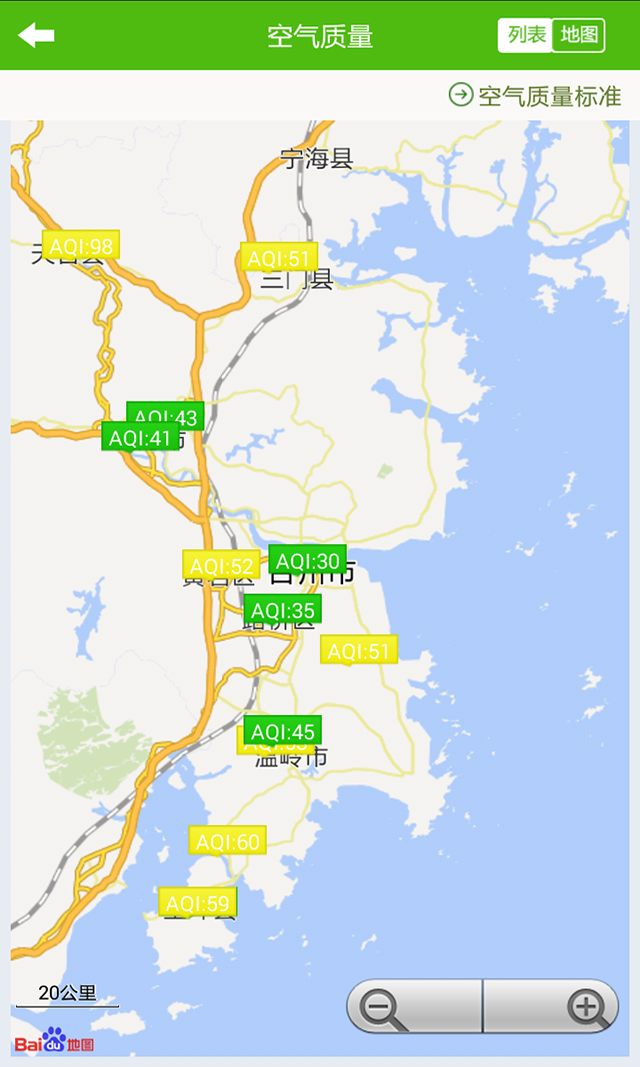Select the AQI:30 marker

coord(308,560)
